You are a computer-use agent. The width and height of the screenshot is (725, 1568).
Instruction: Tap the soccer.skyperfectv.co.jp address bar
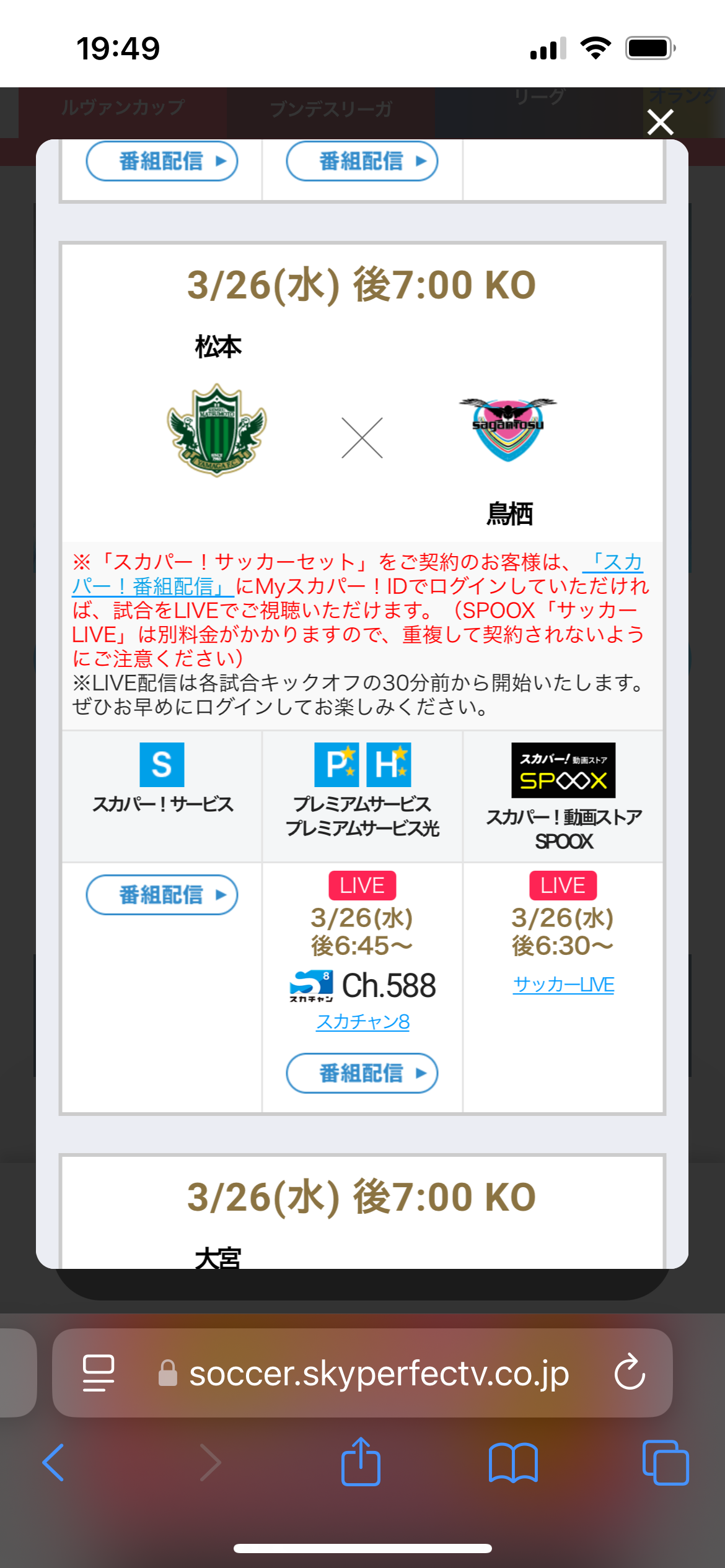pyautogui.click(x=362, y=1373)
